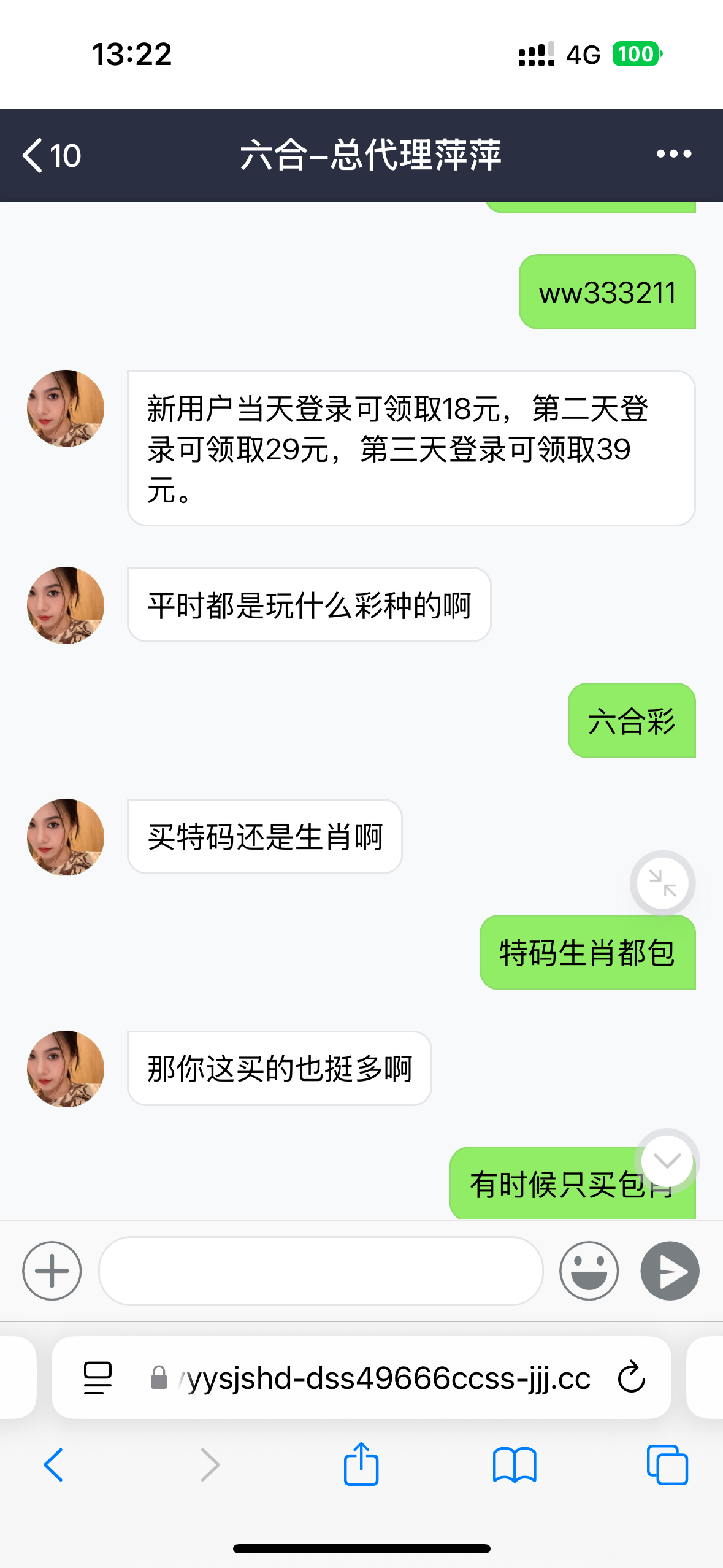Reload the page in Safari

click(x=631, y=1378)
